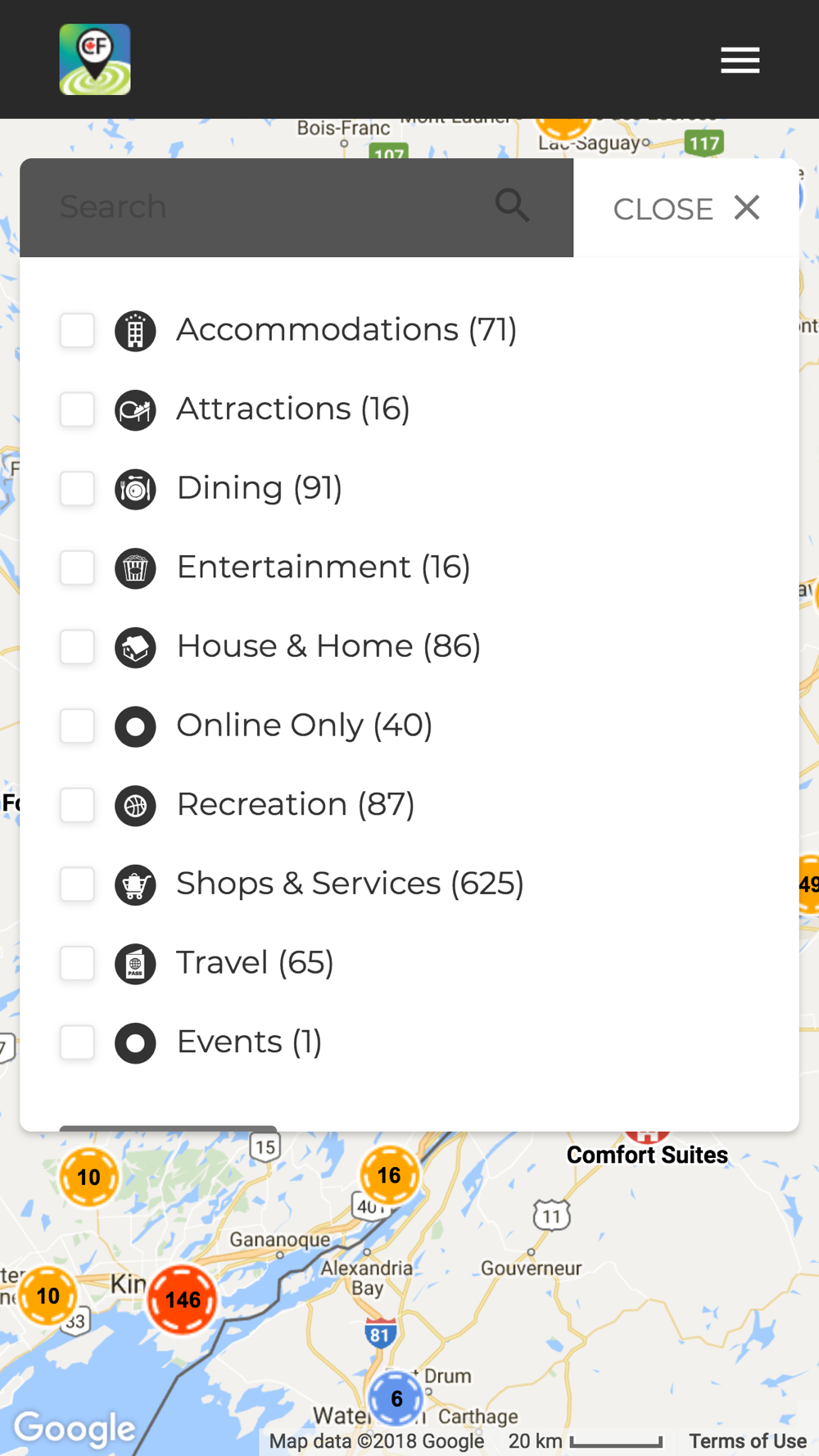Select the Travel checkbox
819x1456 pixels.
click(77, 963)
